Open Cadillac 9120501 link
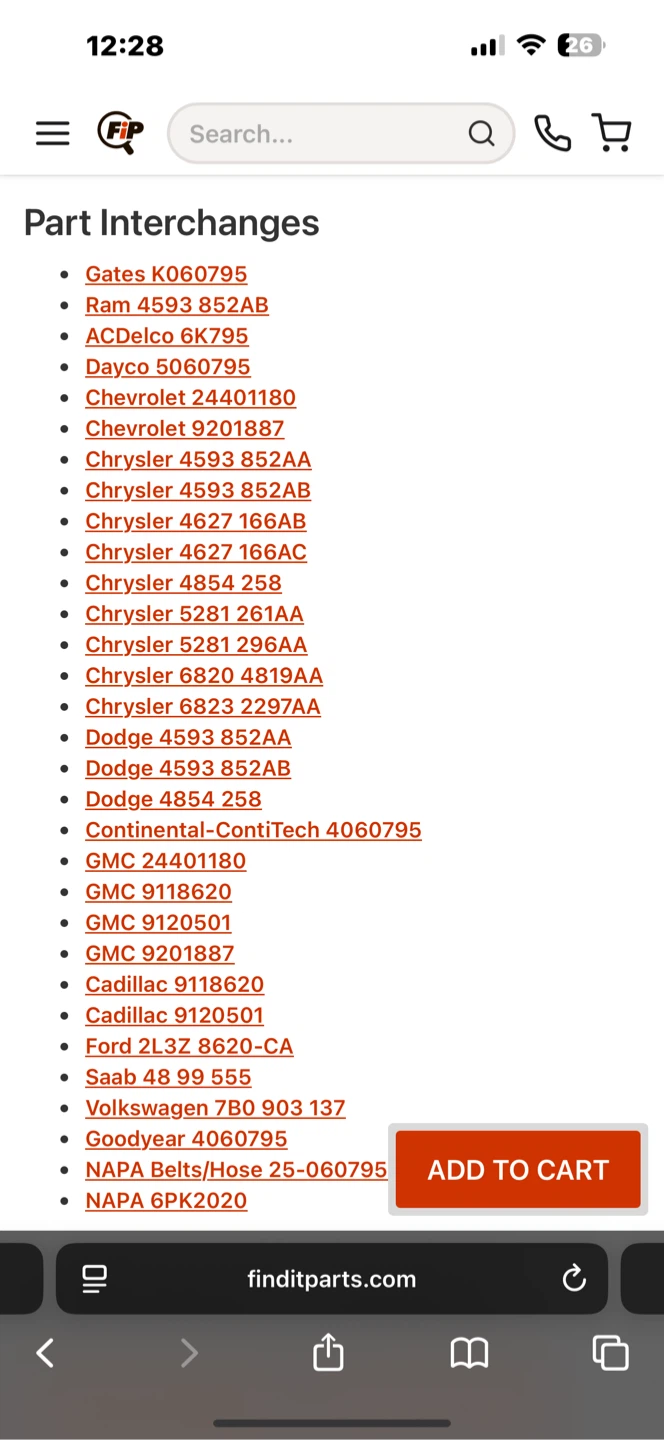 click(175, 1015)
